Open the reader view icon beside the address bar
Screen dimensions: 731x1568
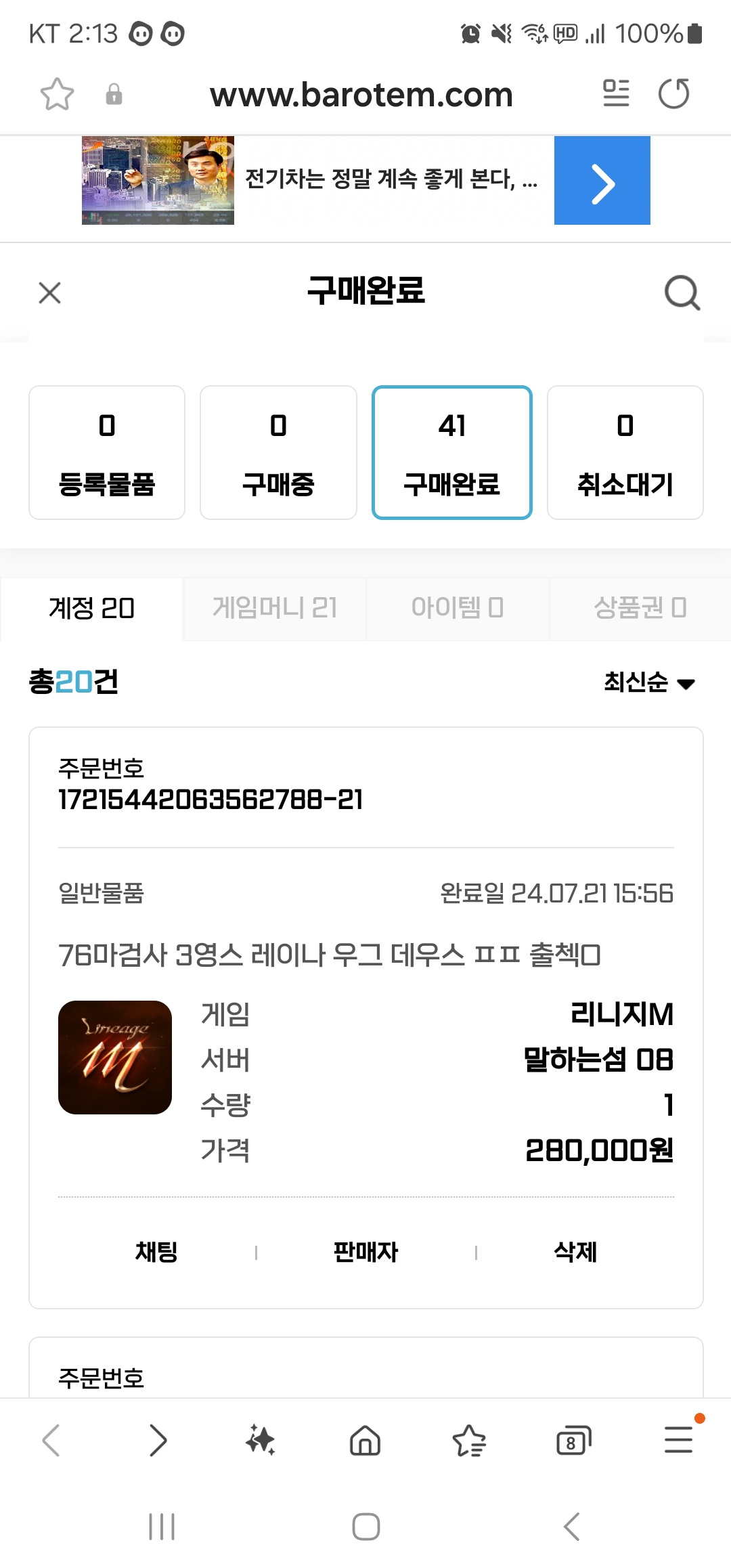pyautogui.click(x=617, y=94)
